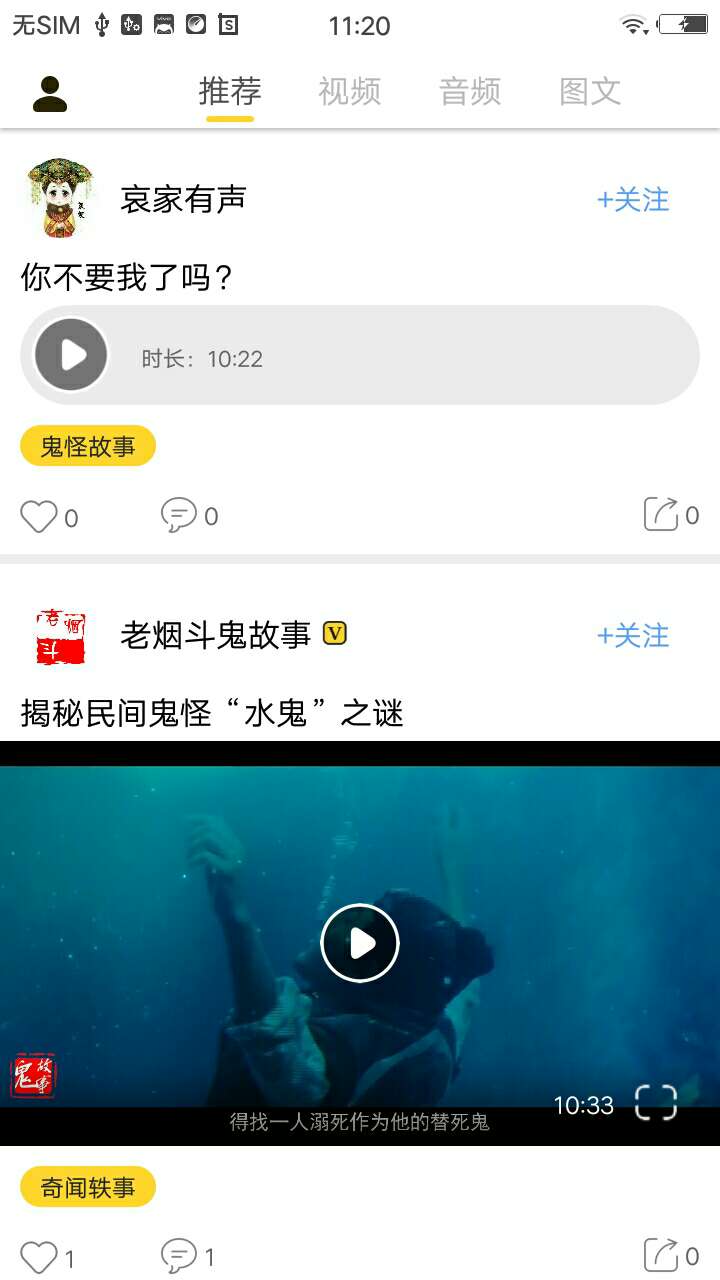The width and height of the screenshot is (720, 1280).
Task: Play the audio 你不要我了吗？
Action: (71, 355)
